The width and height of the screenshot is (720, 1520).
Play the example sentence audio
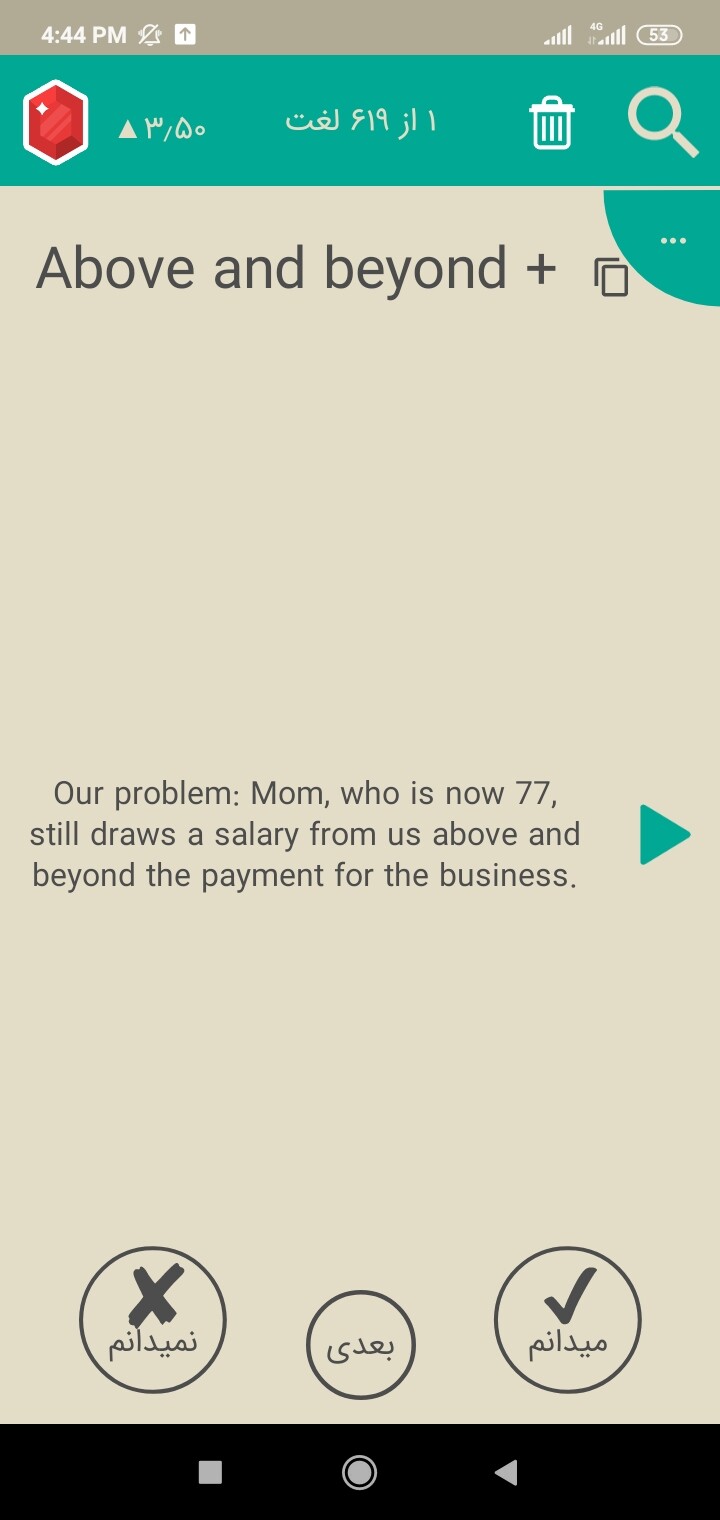click(665, 834)
